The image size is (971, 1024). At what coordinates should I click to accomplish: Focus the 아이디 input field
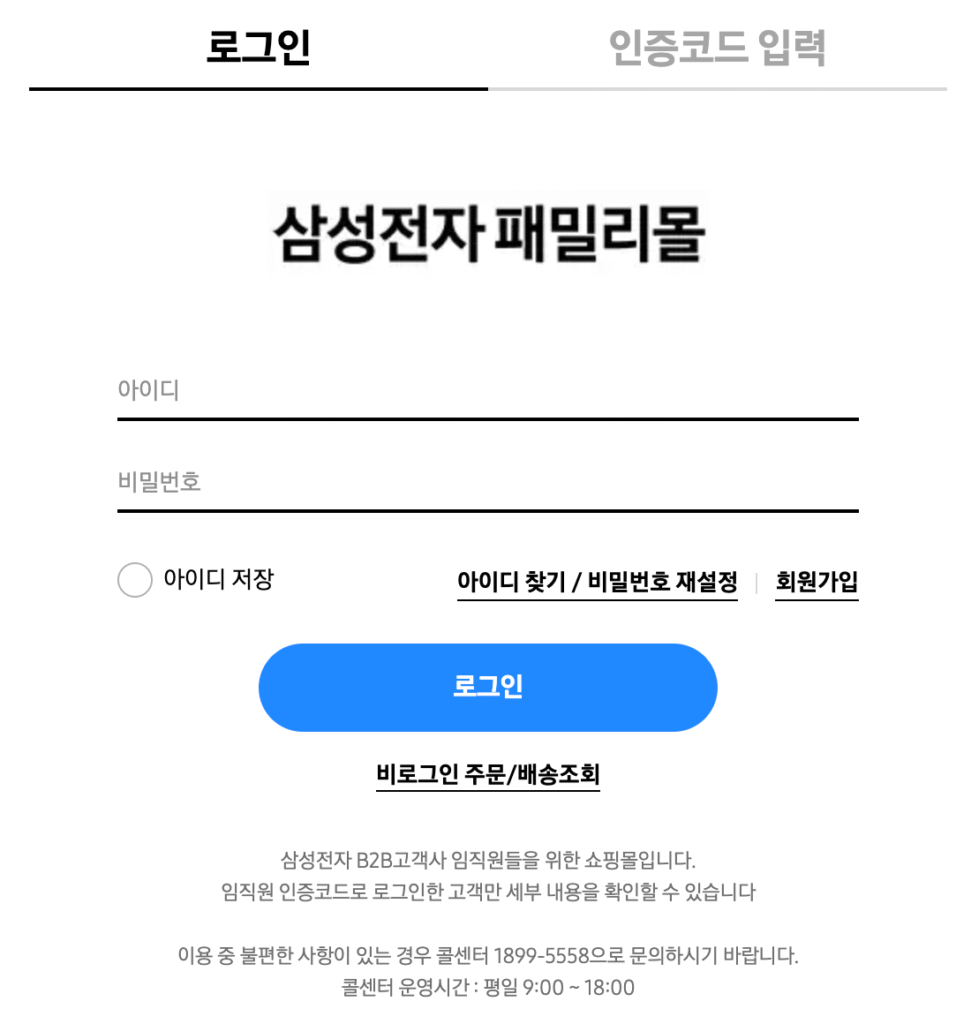487,391
